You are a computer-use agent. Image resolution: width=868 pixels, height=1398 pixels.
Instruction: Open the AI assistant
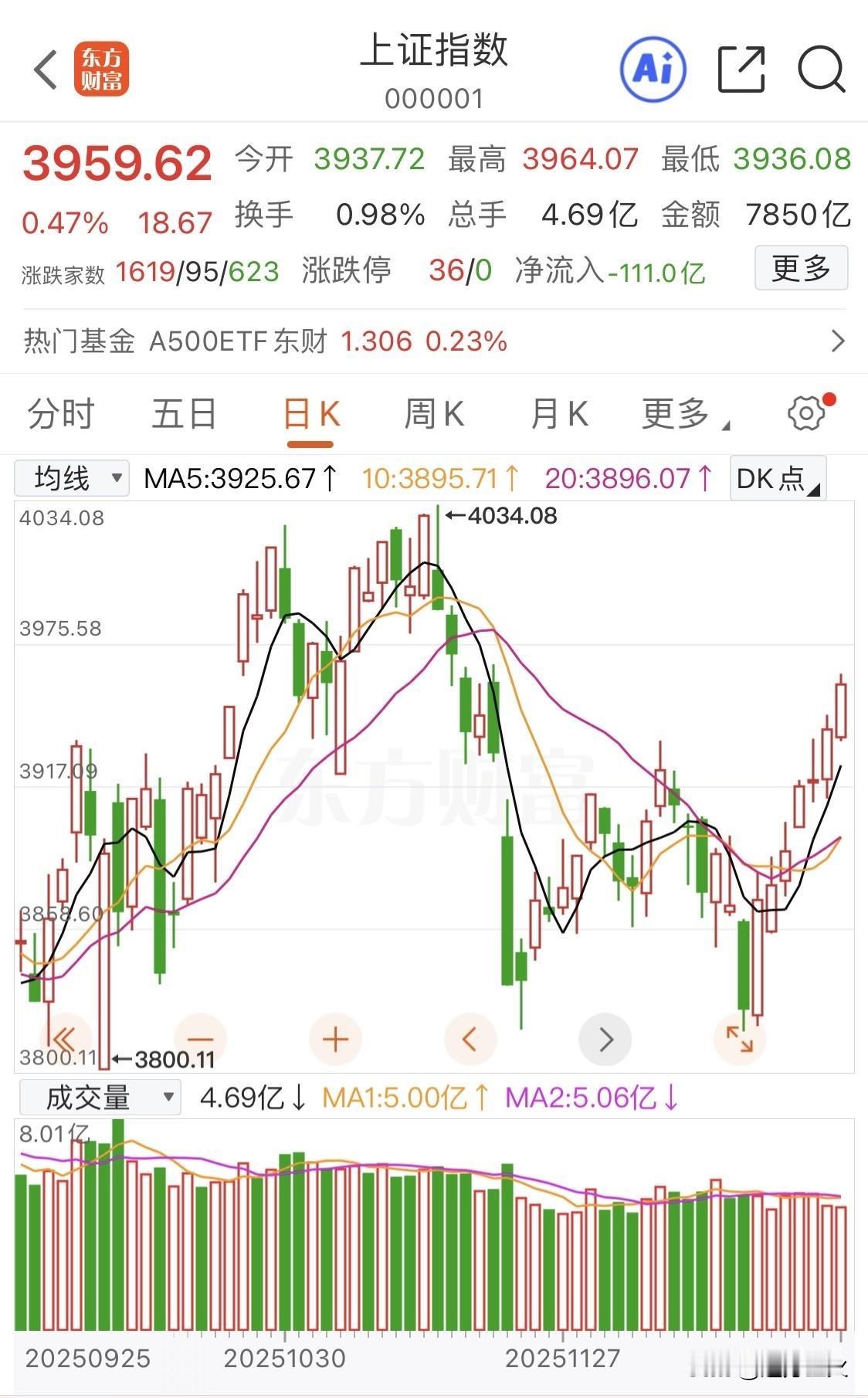(x=653, y=70)
